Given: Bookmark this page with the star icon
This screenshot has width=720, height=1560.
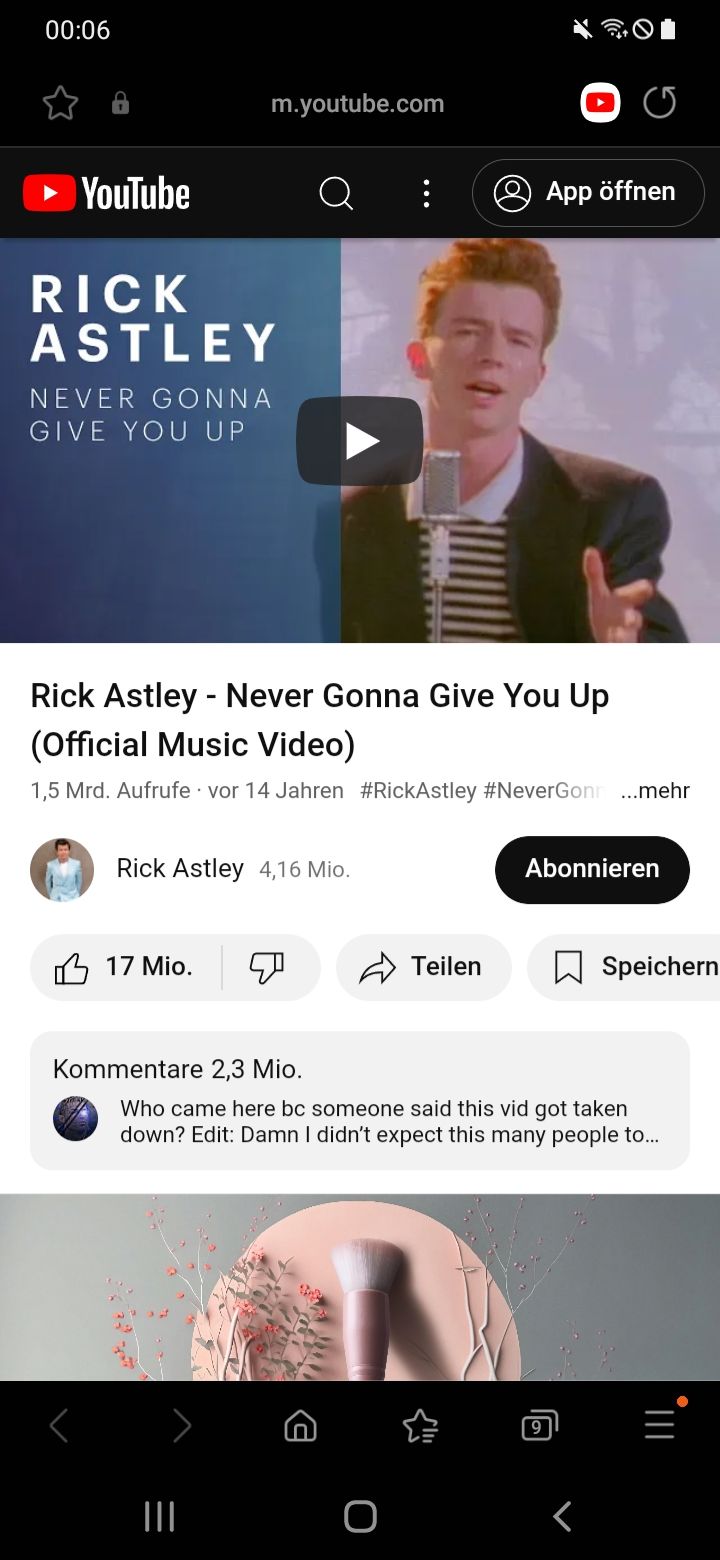Looking at the screenshot, I should point(61,103).
